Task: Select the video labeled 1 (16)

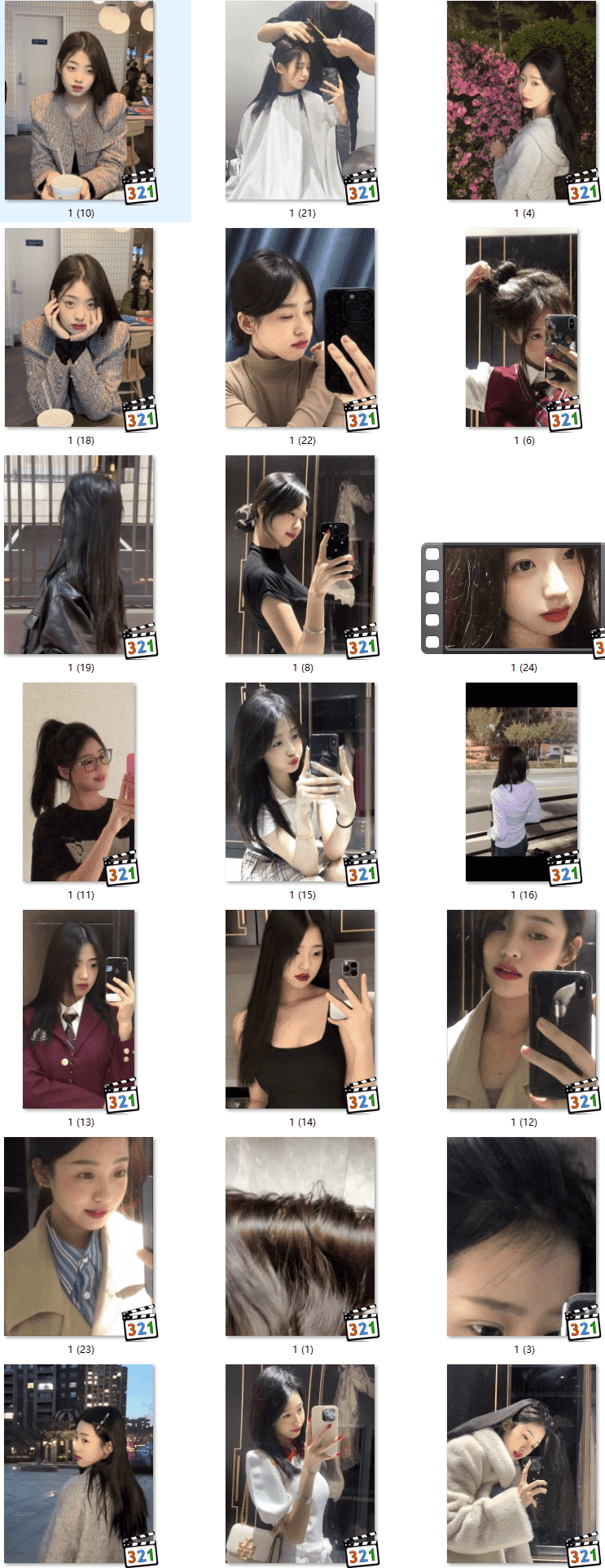Action: (522, 783)
